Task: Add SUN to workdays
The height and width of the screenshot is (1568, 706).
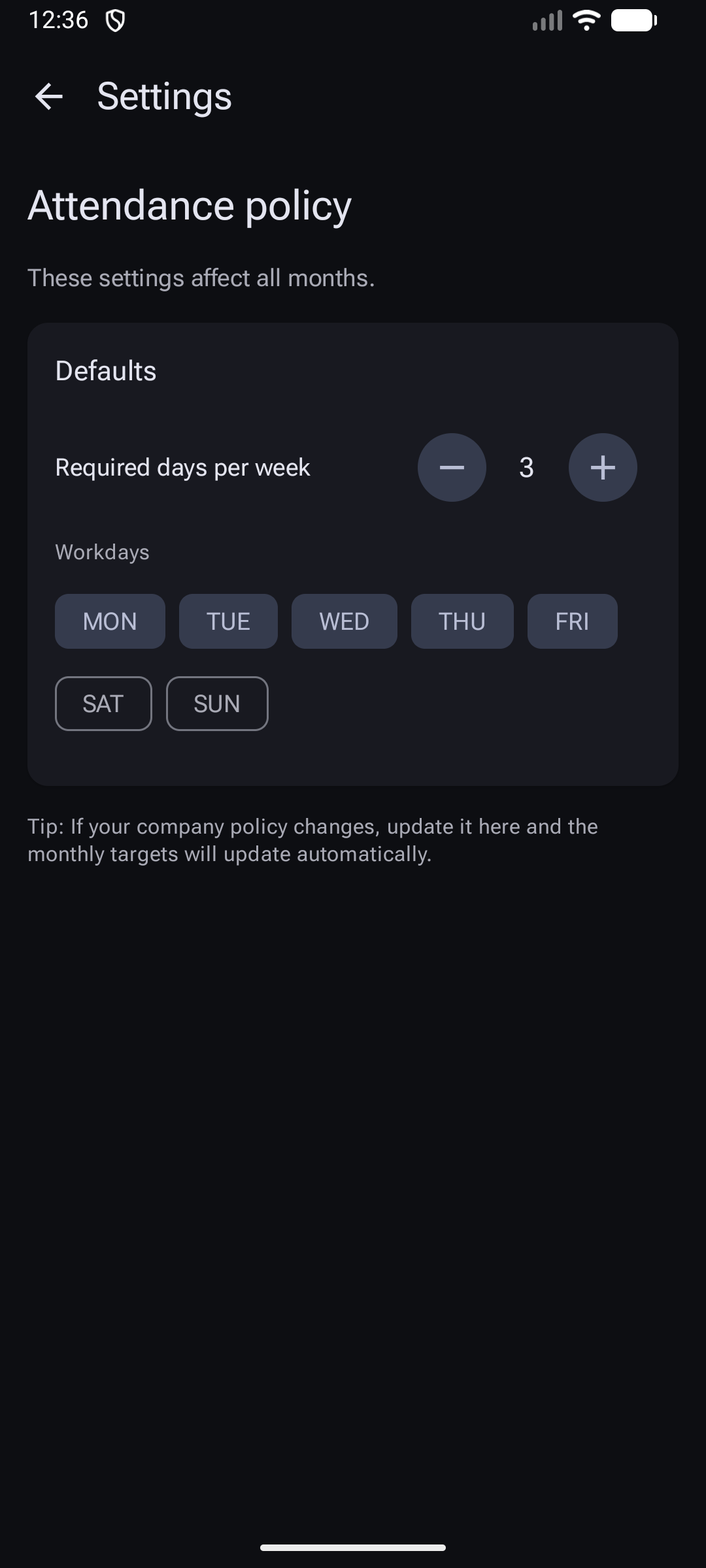Action: click(x=217, y=704)
